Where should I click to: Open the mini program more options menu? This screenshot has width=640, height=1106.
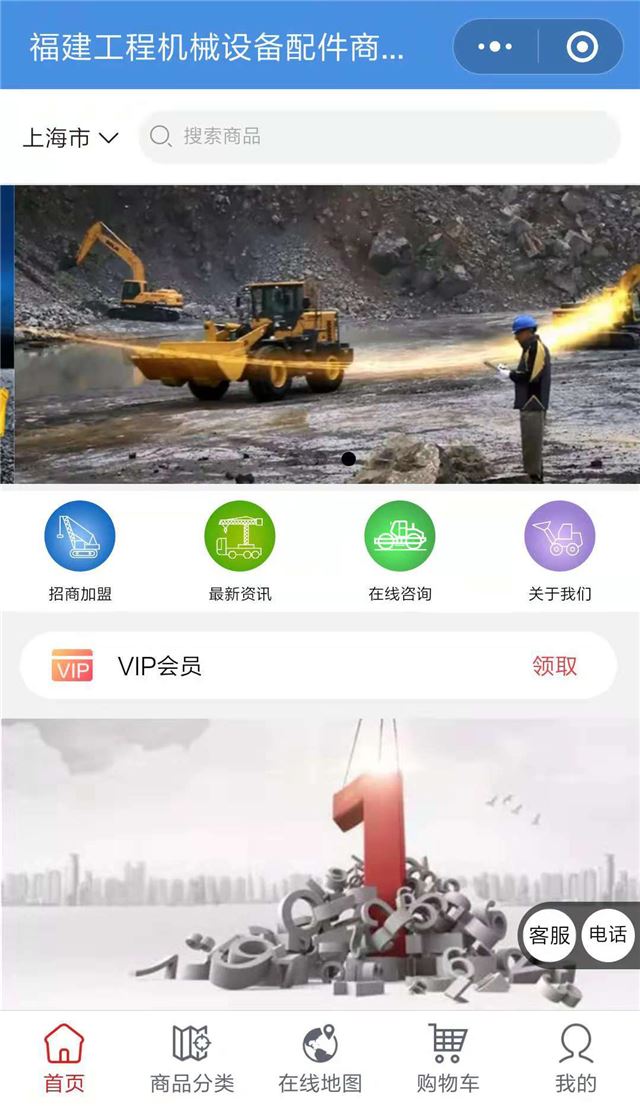[x=495, y=47]
